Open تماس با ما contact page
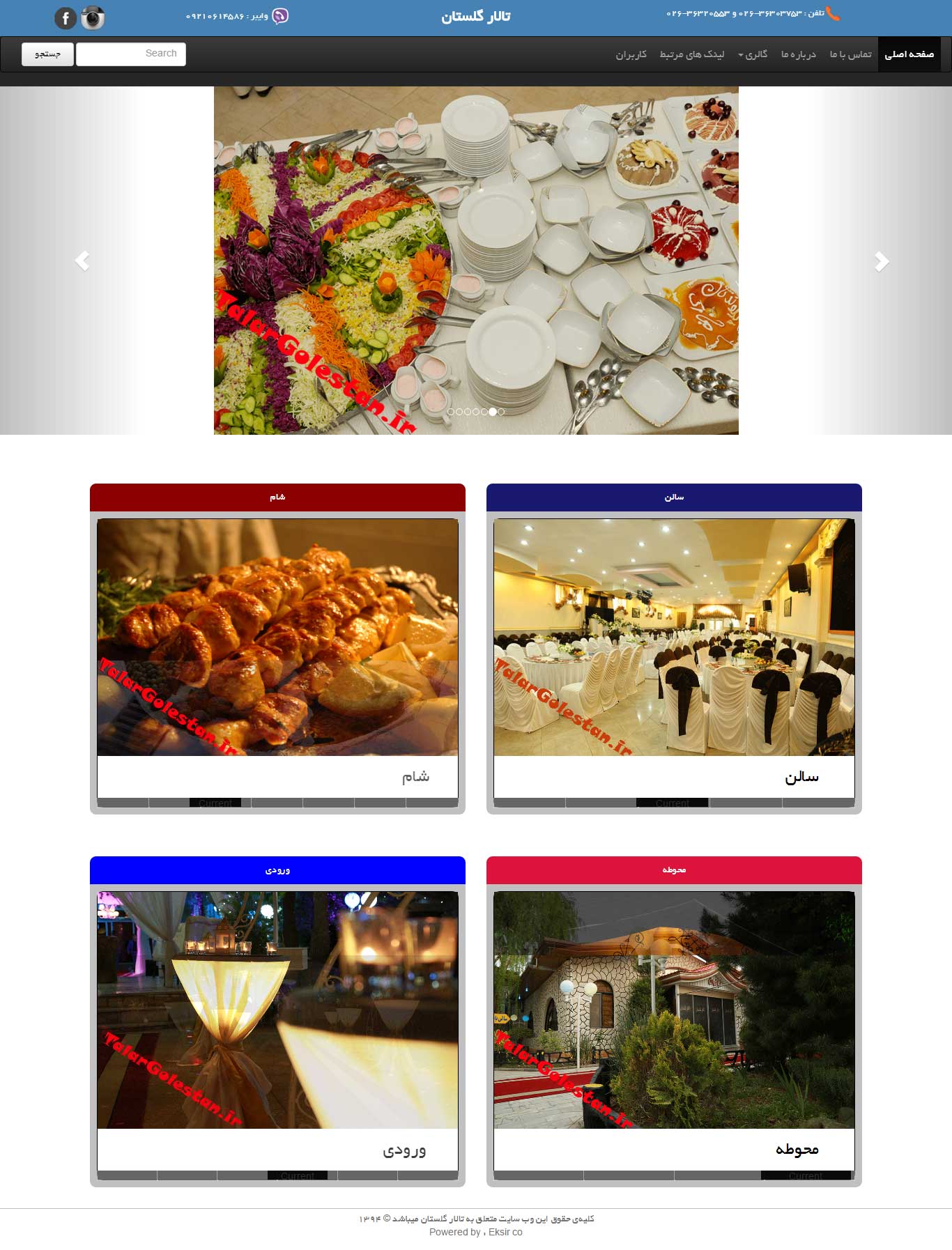Image resolution: width=952 pixels, height=1250 pixels. tap(850, 54)
